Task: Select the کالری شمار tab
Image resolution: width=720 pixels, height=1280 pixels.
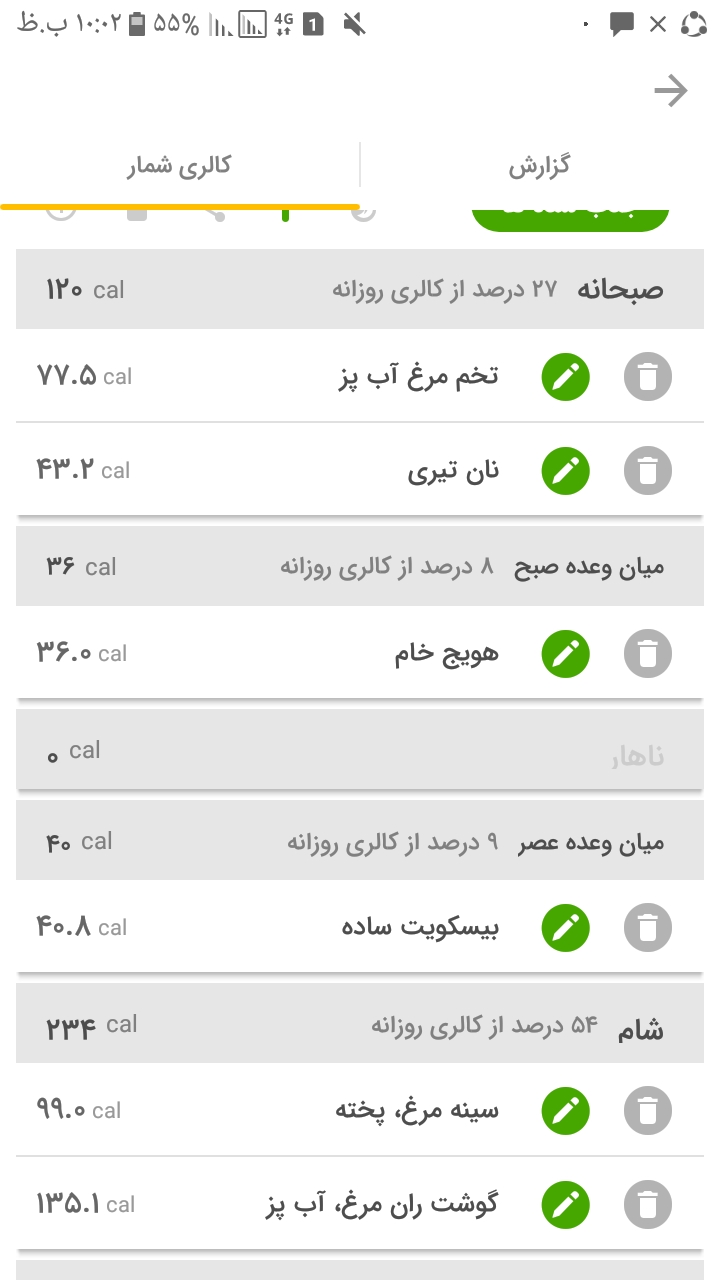Action: pyautogui.click(x=179, y=166)
